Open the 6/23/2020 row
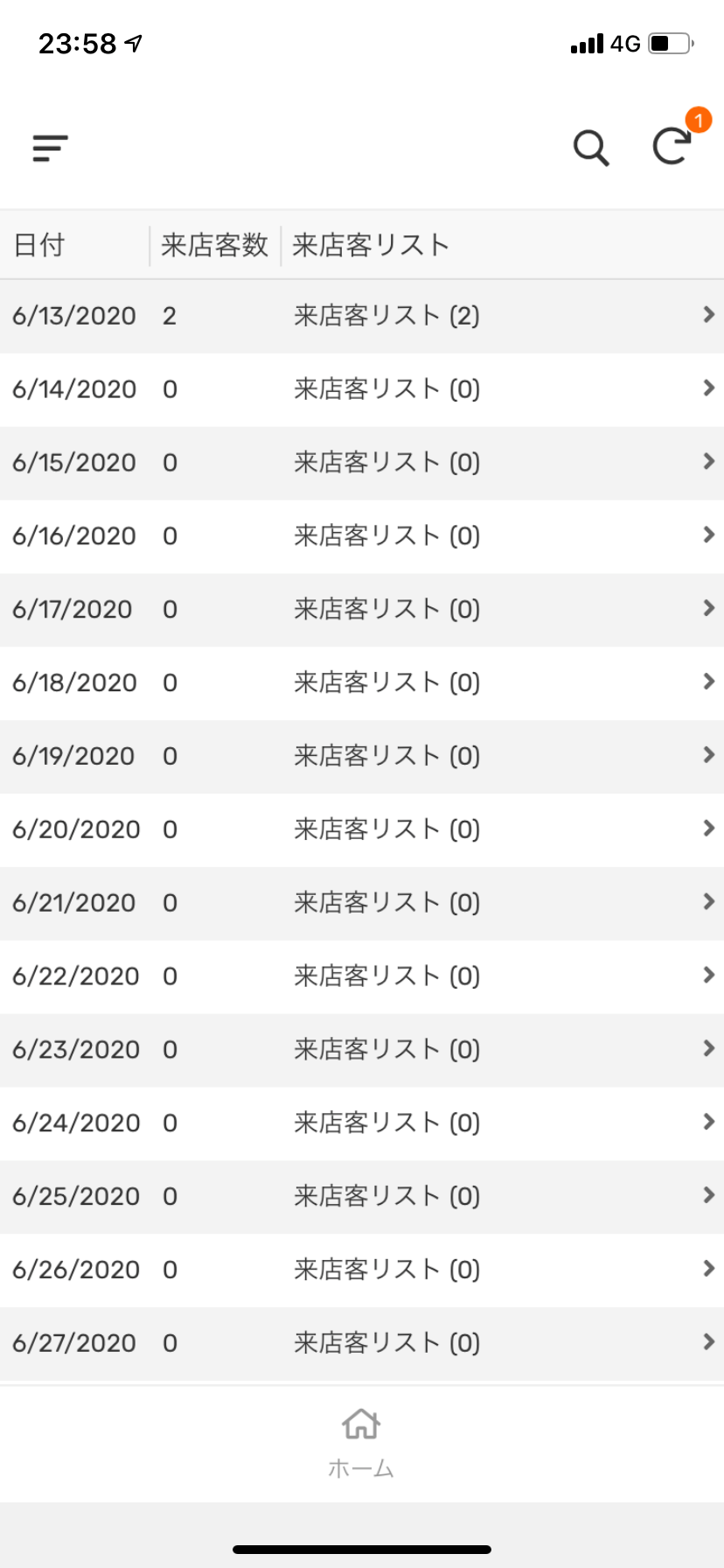724x1568 pixels. click(x=362, y=1051)
